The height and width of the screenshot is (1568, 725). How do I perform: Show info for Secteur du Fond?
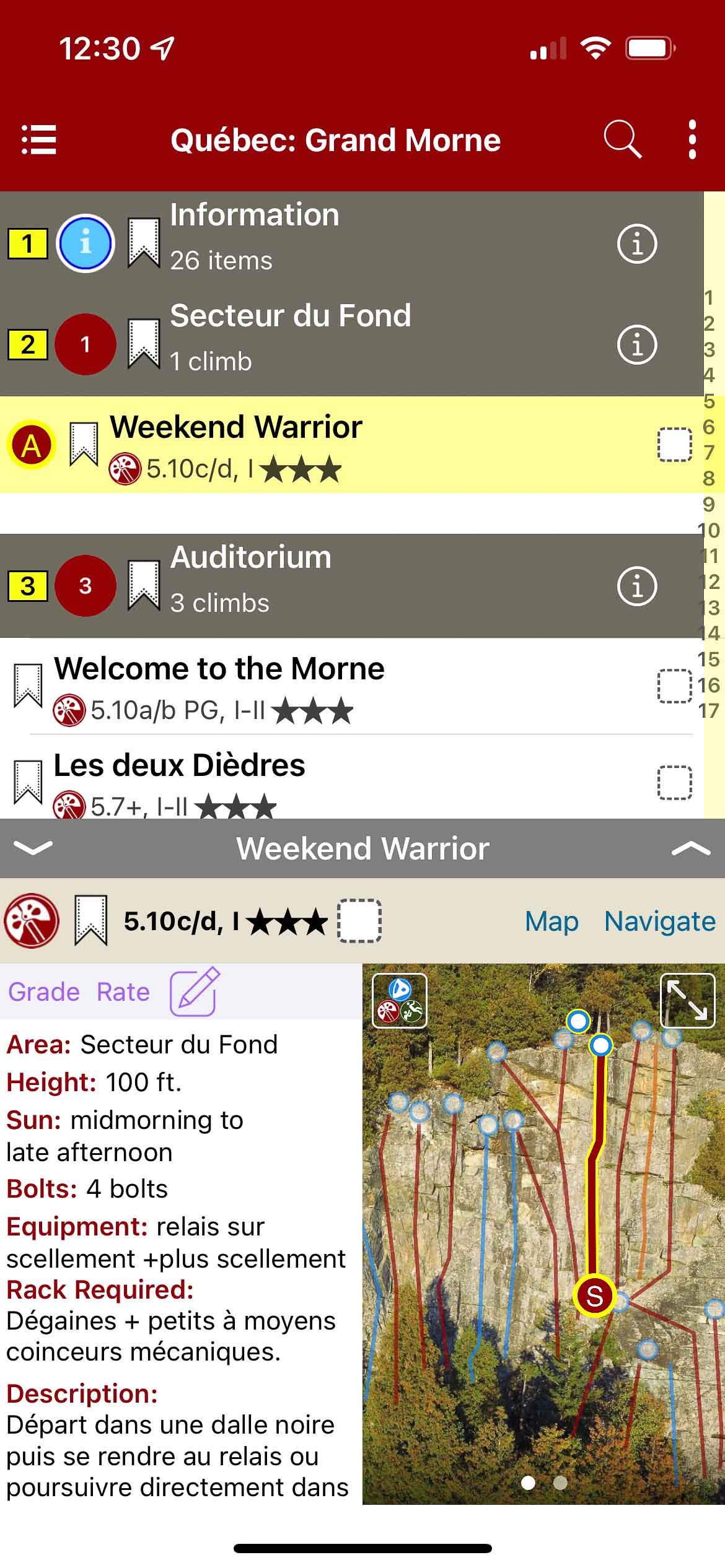[636, 344]
